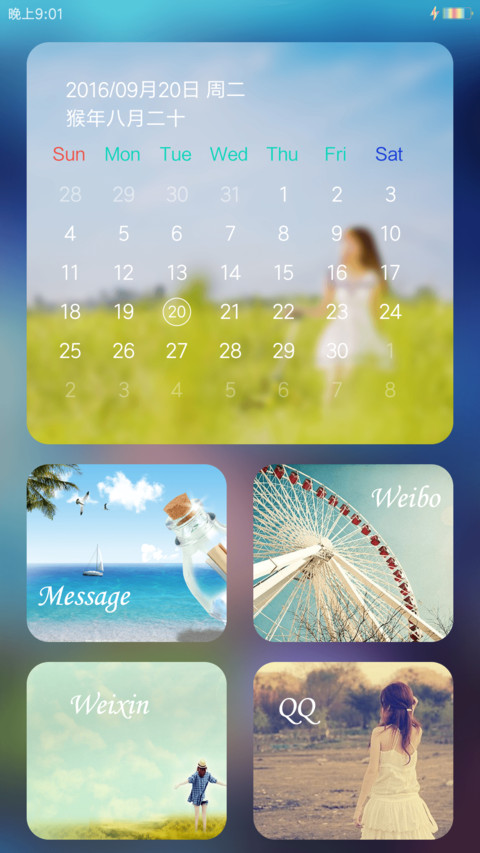Select the circled date 20 in the calendar
480x853 pixels.
[x=177, y=312]
